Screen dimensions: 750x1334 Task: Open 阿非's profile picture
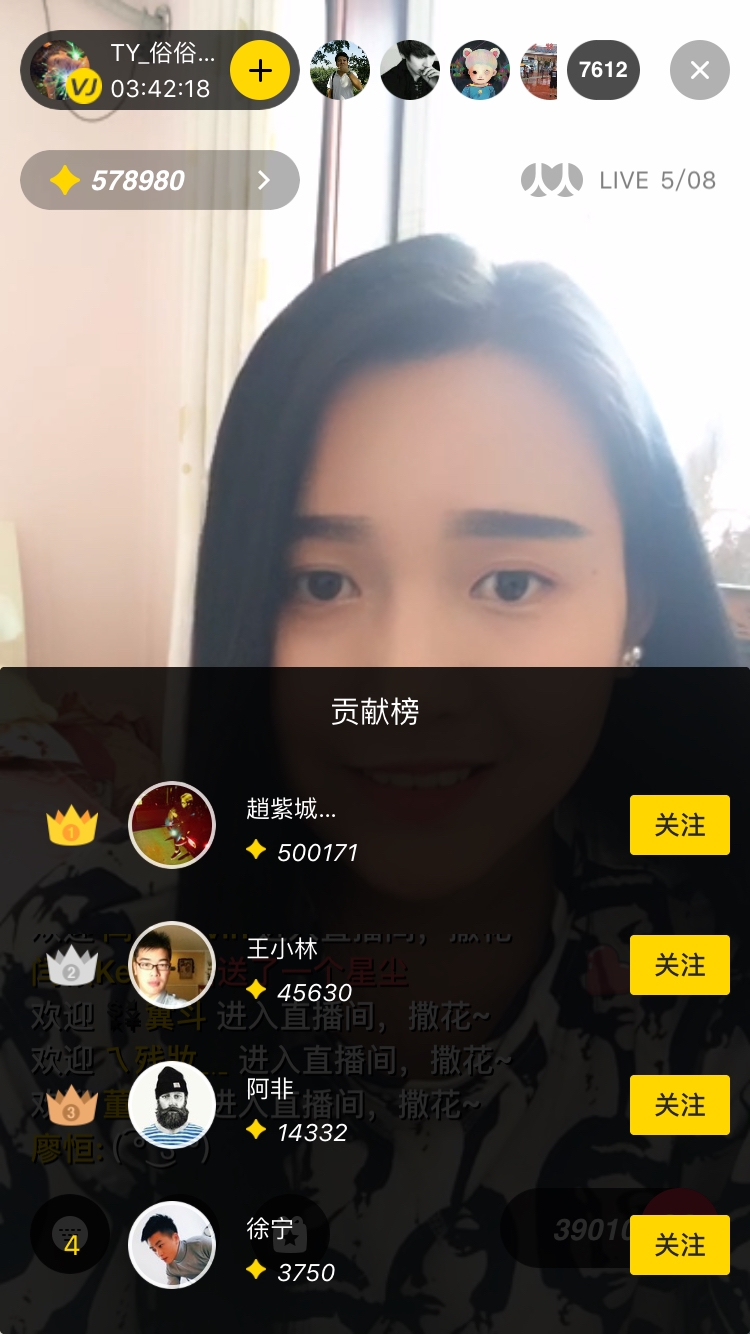tap(172, 1105)
